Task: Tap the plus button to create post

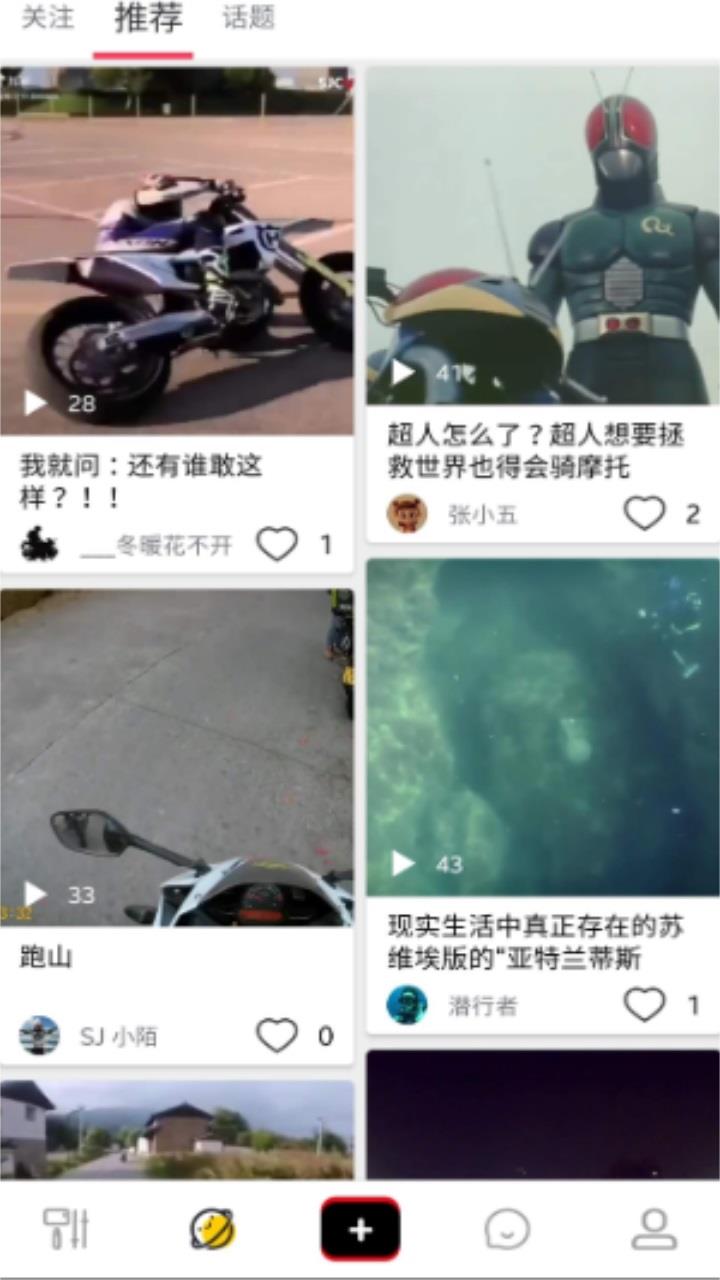Action: [360, 1229]
